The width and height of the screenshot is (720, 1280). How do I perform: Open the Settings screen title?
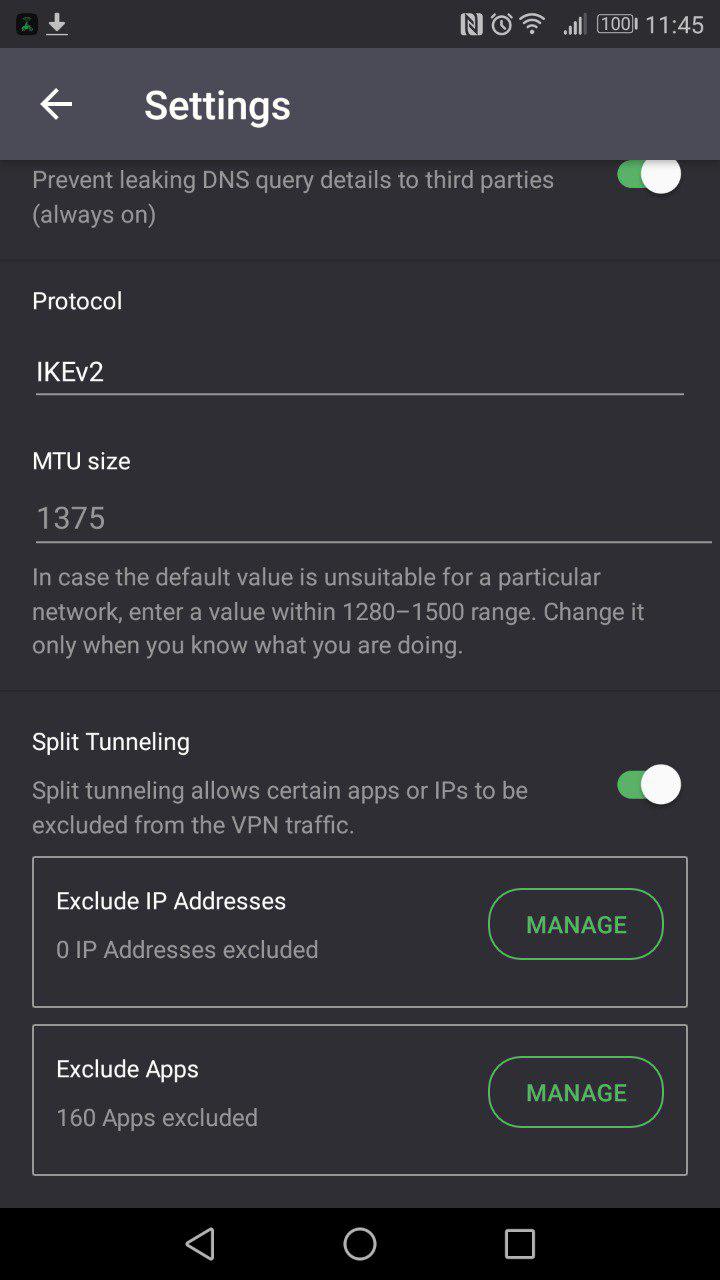[x=217, y=104]
